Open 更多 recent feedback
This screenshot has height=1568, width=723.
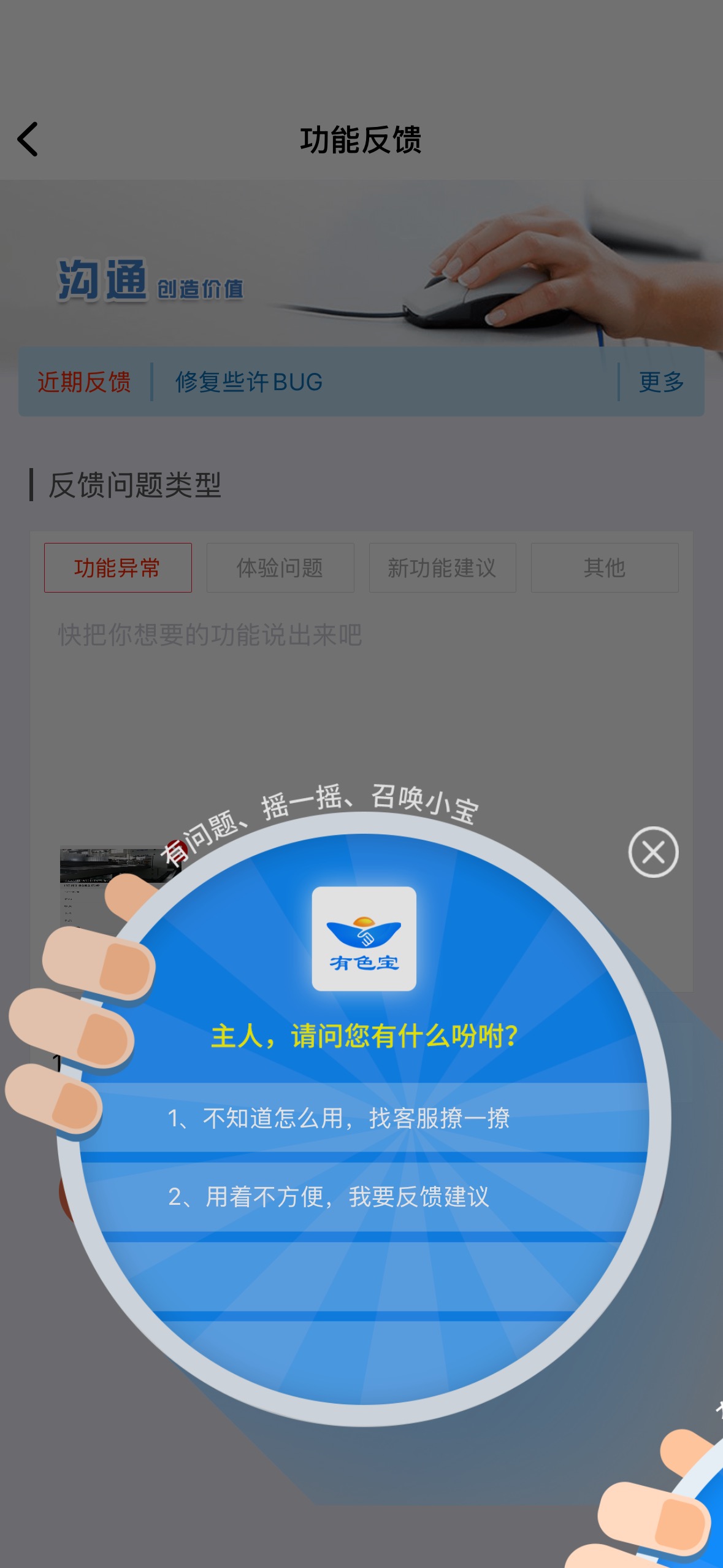point(661,382)
